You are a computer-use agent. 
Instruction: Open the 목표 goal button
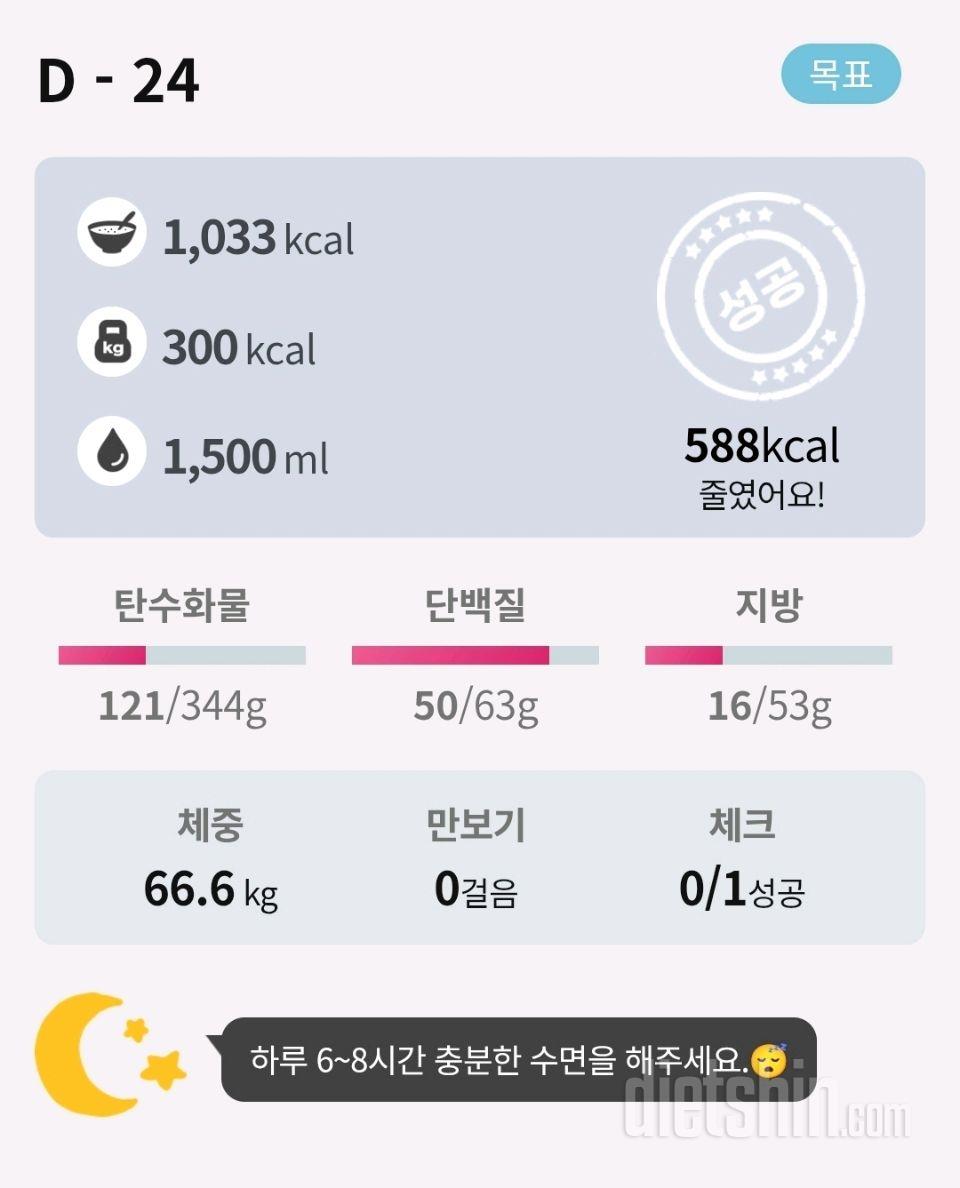click(x=840, y=75)
